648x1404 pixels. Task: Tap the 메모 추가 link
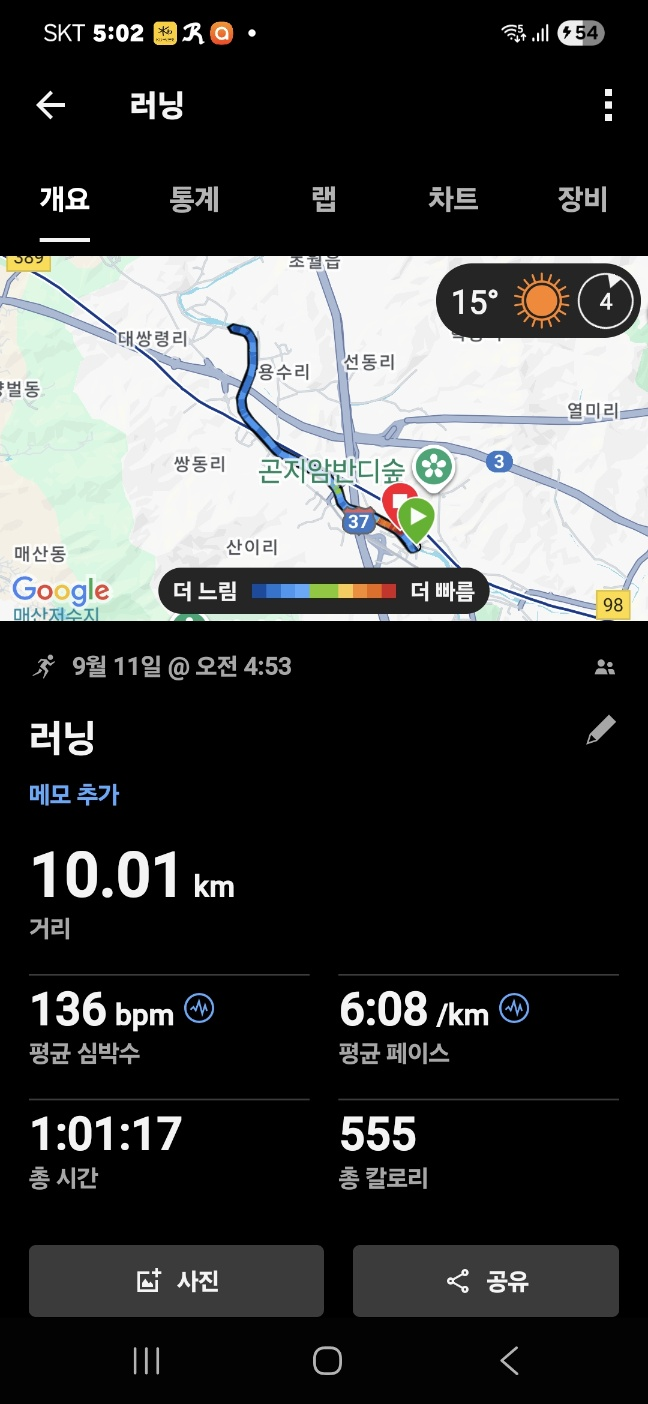click(x=74, y=795)
